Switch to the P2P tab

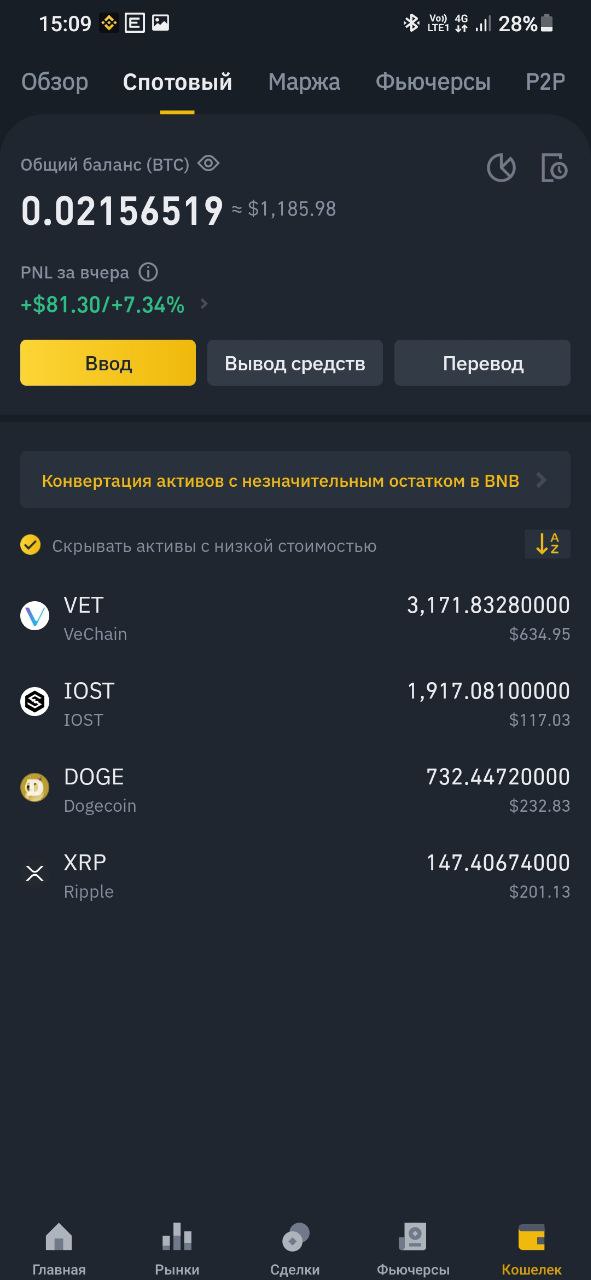coord(546,82)
